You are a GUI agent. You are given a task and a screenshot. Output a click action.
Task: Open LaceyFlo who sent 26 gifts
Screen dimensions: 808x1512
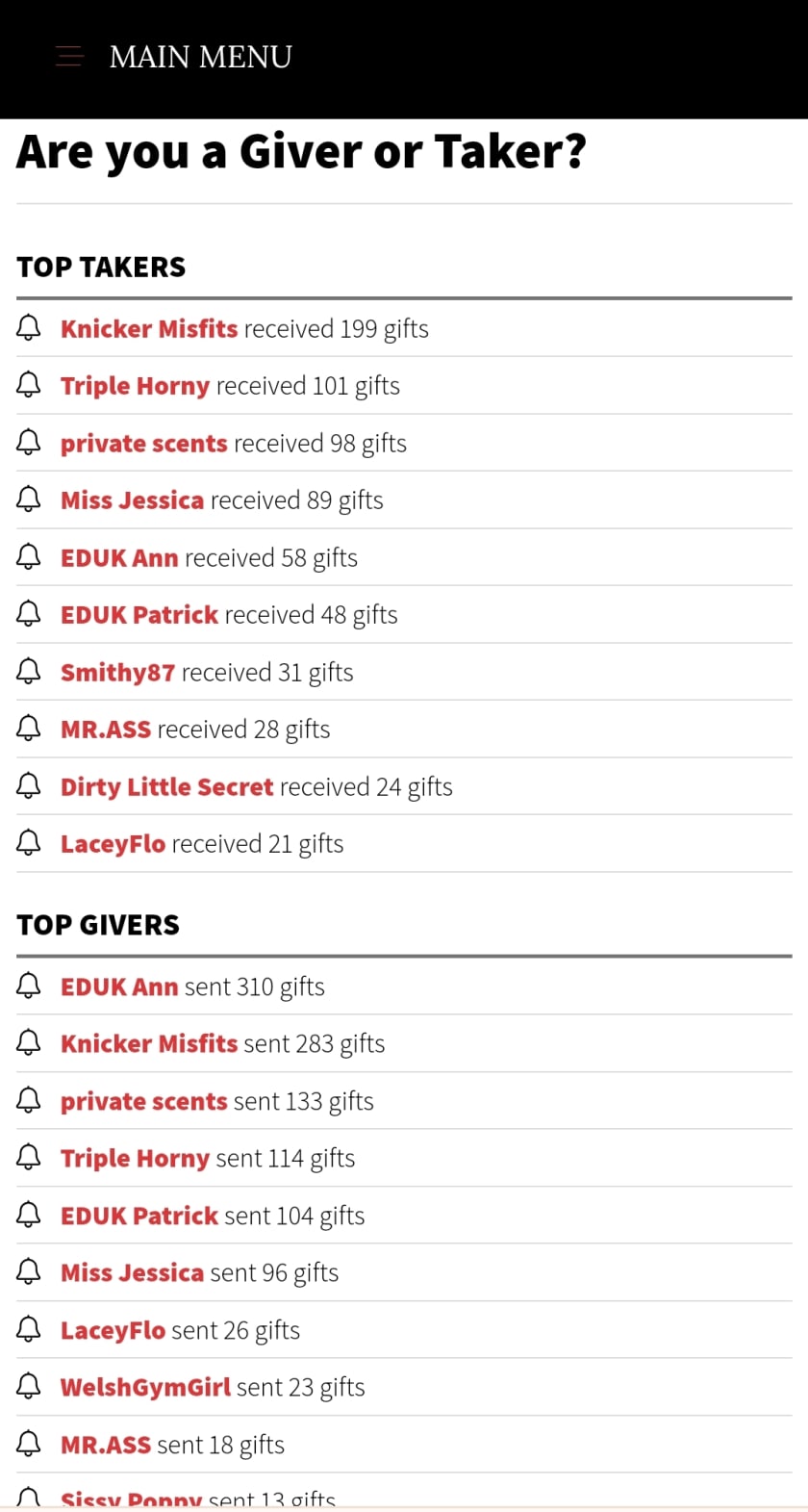(113, 1330)
